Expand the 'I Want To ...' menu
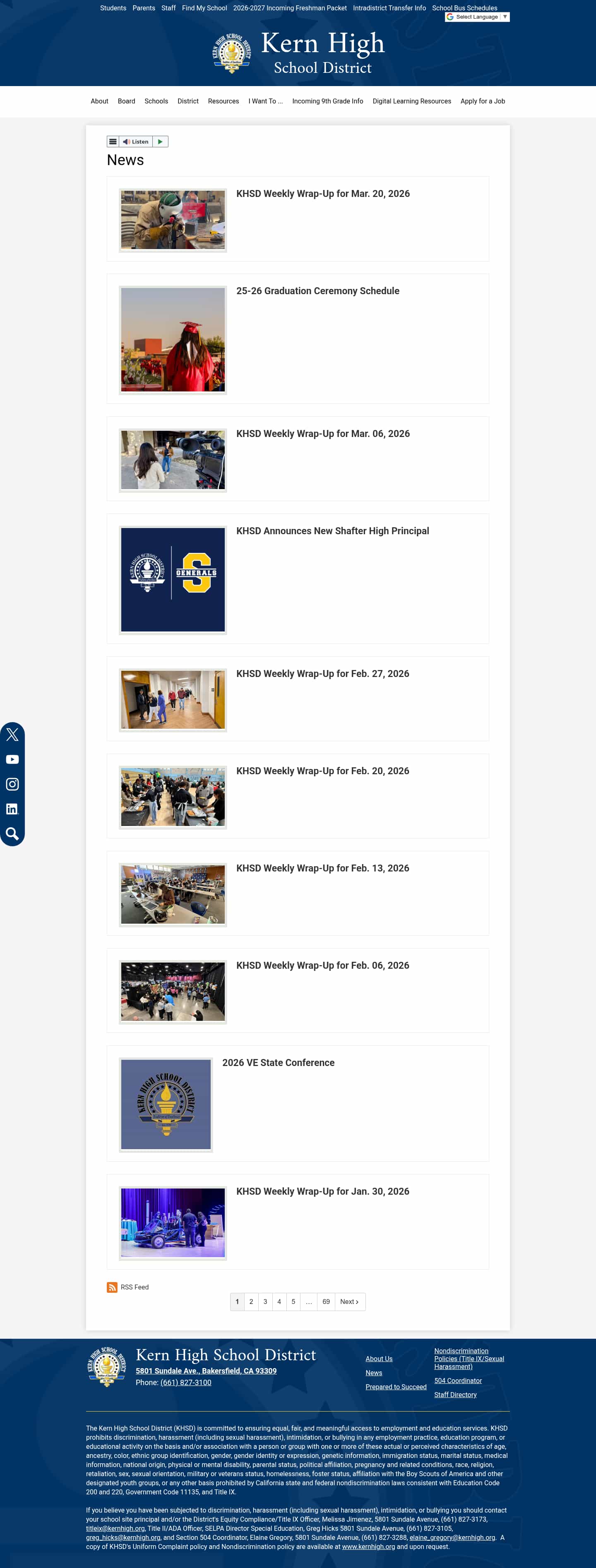The image size is (596, 1568). (x=265, y=101)
